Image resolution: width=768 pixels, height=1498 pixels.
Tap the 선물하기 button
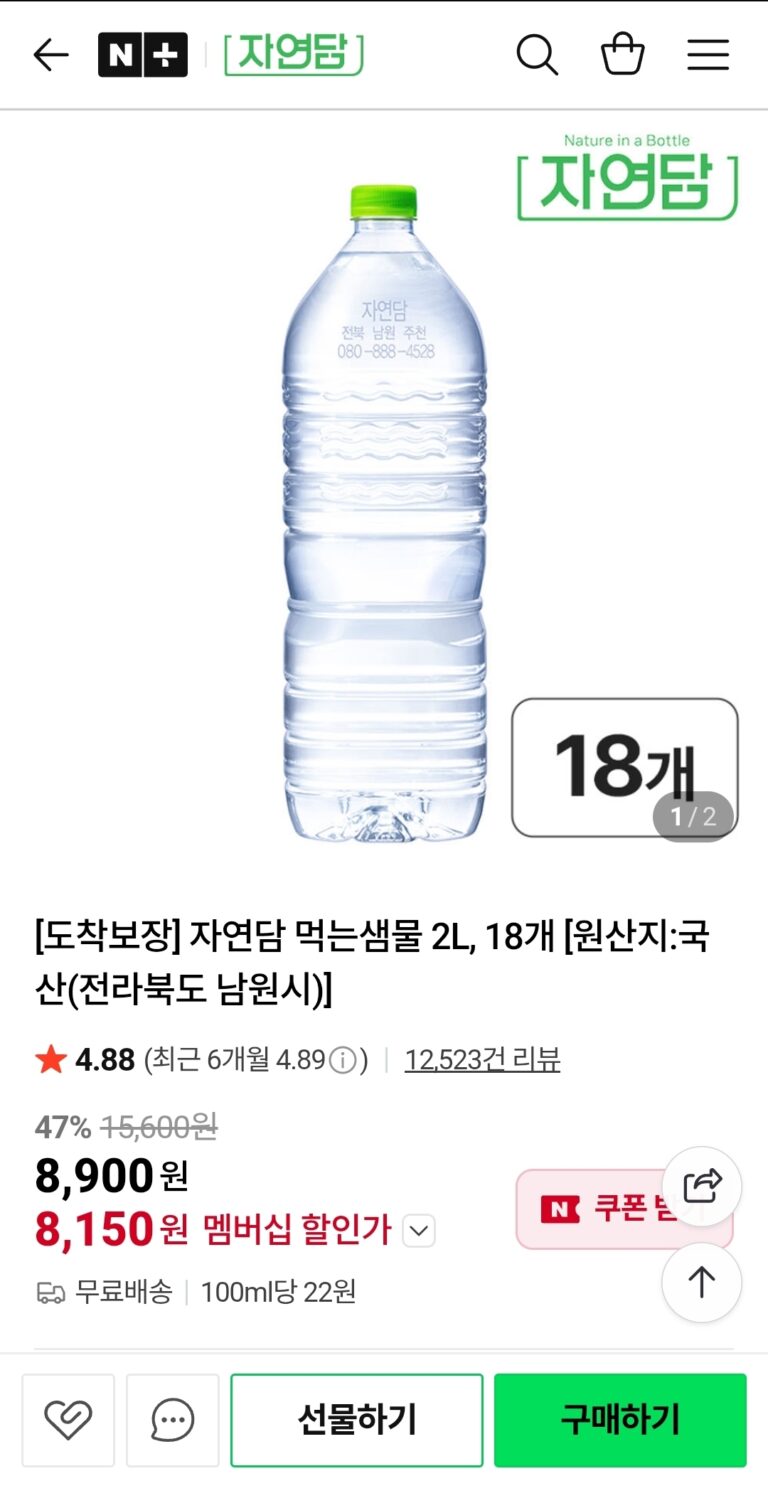[x=357, y=1420]
